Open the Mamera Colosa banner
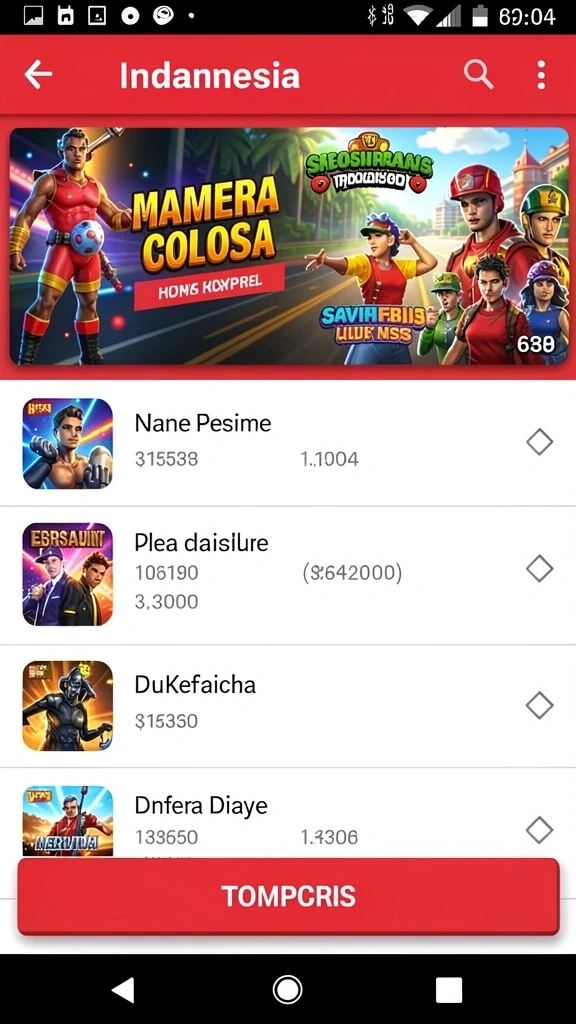 point(288,246)
